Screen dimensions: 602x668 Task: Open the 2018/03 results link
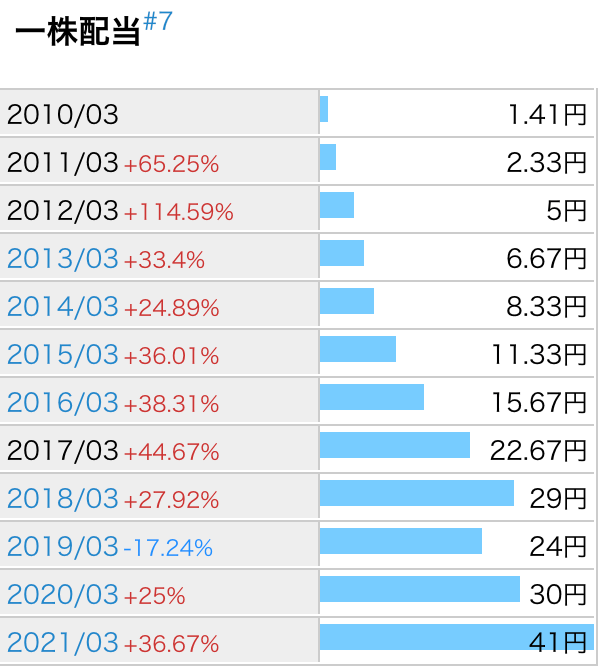pyautogui.click(x=62, y=499)
